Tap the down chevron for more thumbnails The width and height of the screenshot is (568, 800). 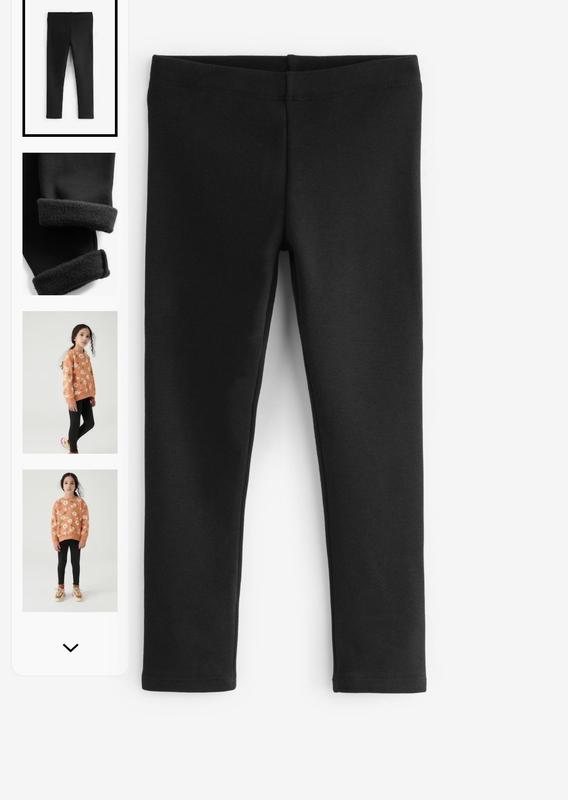pyautogui.click(x=70, y=647)
